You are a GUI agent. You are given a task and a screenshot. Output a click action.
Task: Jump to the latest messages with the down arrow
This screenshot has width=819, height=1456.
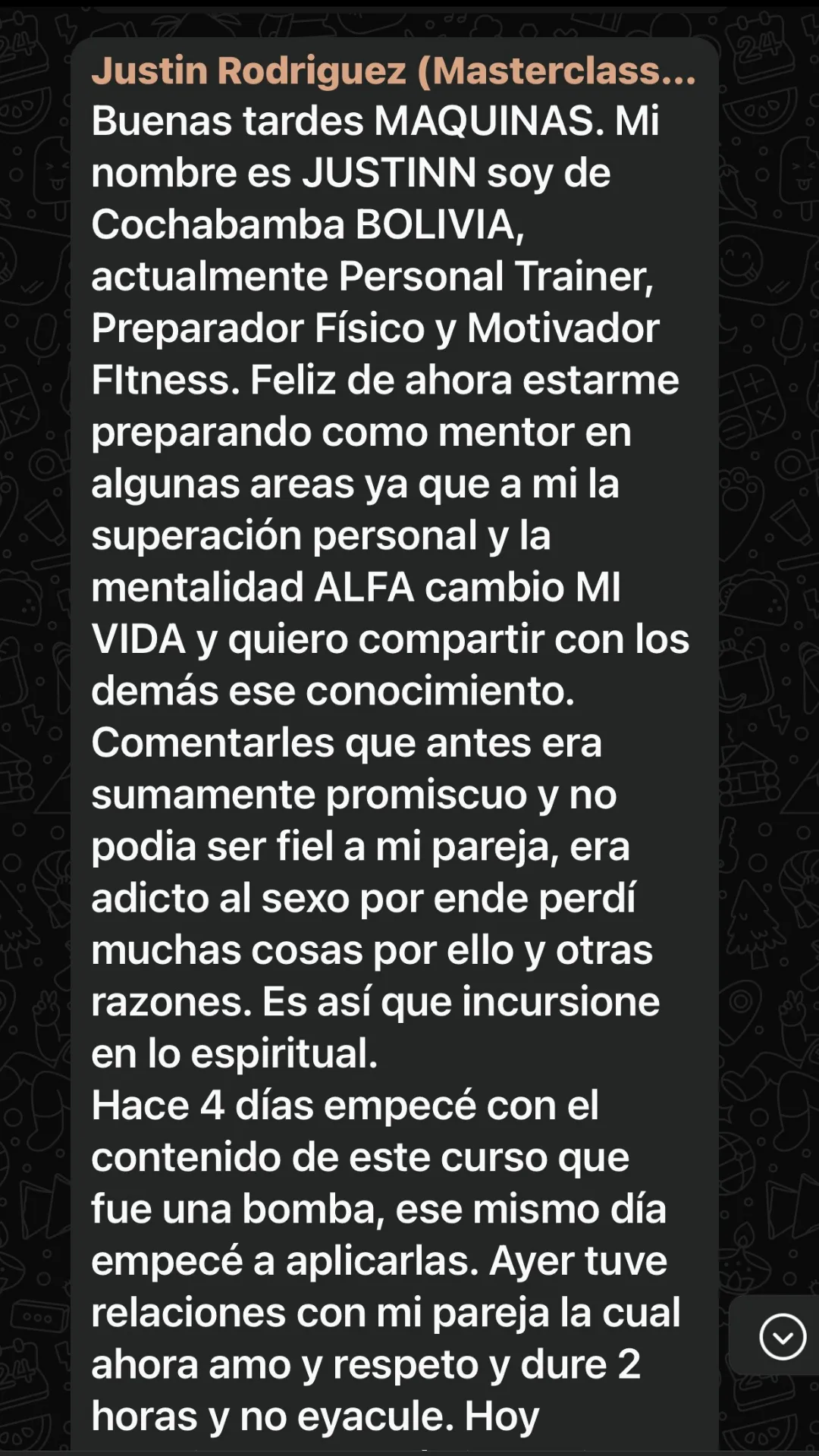click(x=782, y=1336)
